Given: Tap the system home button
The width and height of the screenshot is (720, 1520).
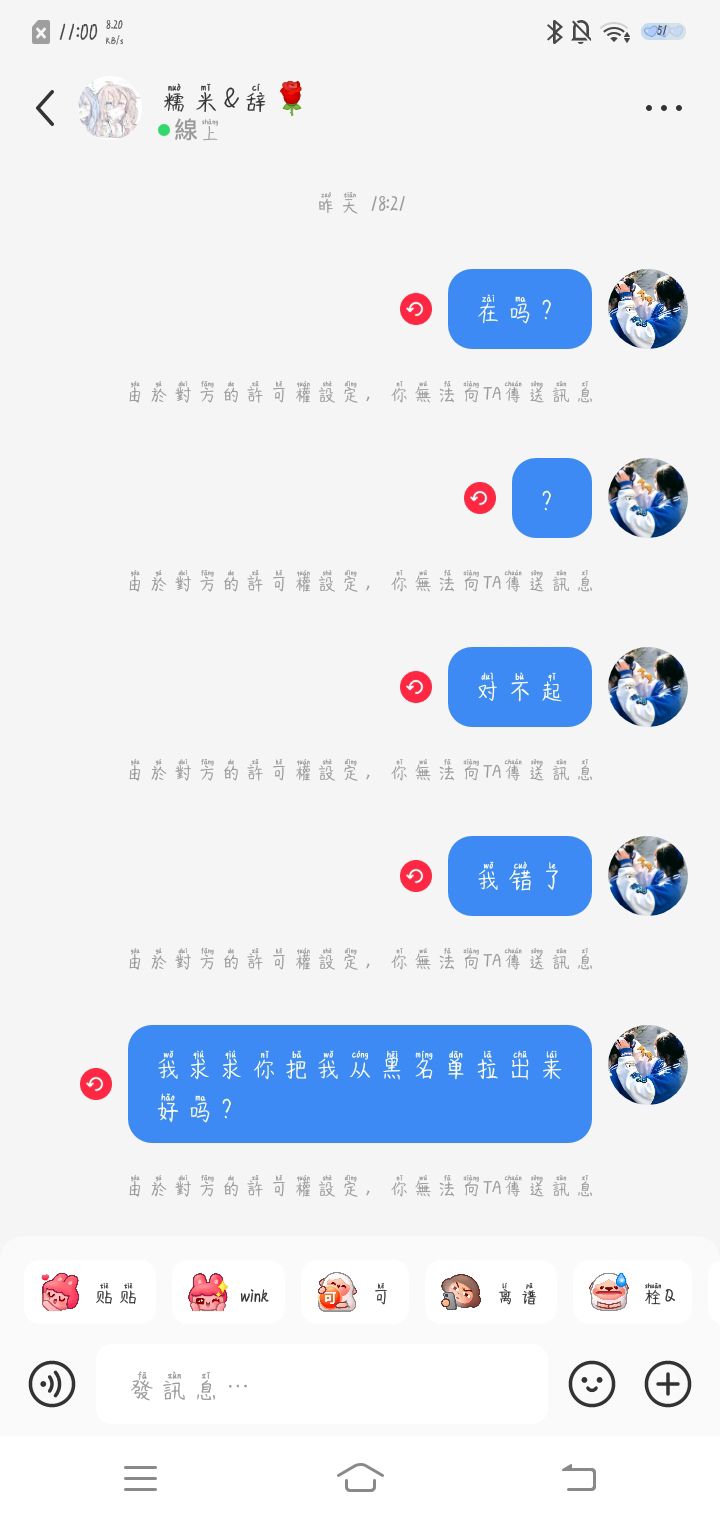Looking at the screenshot, I should 360,1477.
